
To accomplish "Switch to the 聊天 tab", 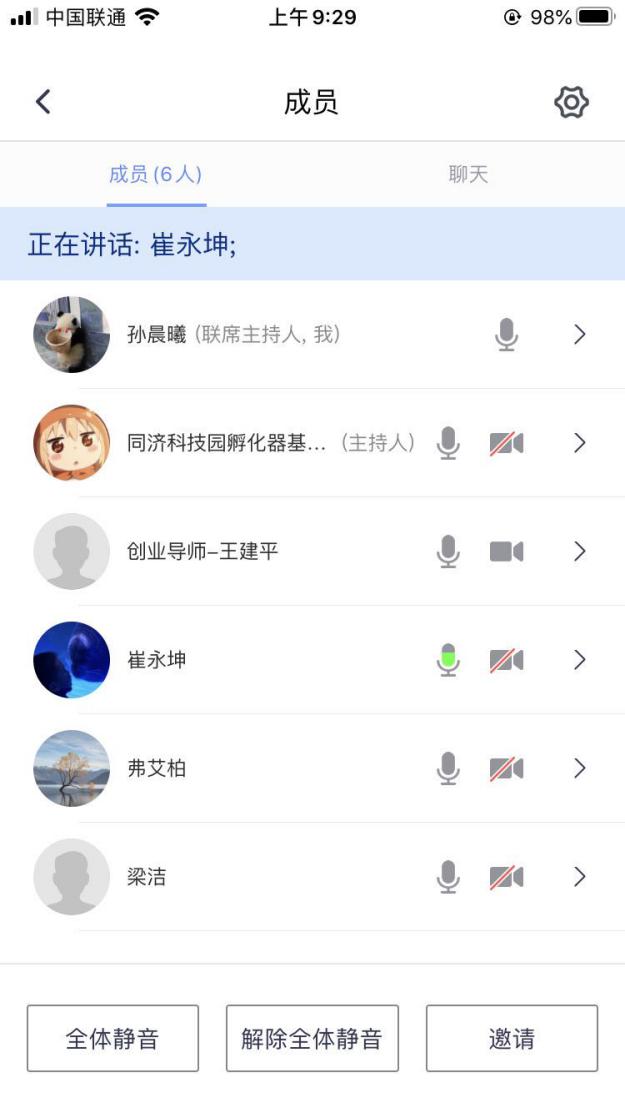I will pyautogui.click(x=468, y=175).
